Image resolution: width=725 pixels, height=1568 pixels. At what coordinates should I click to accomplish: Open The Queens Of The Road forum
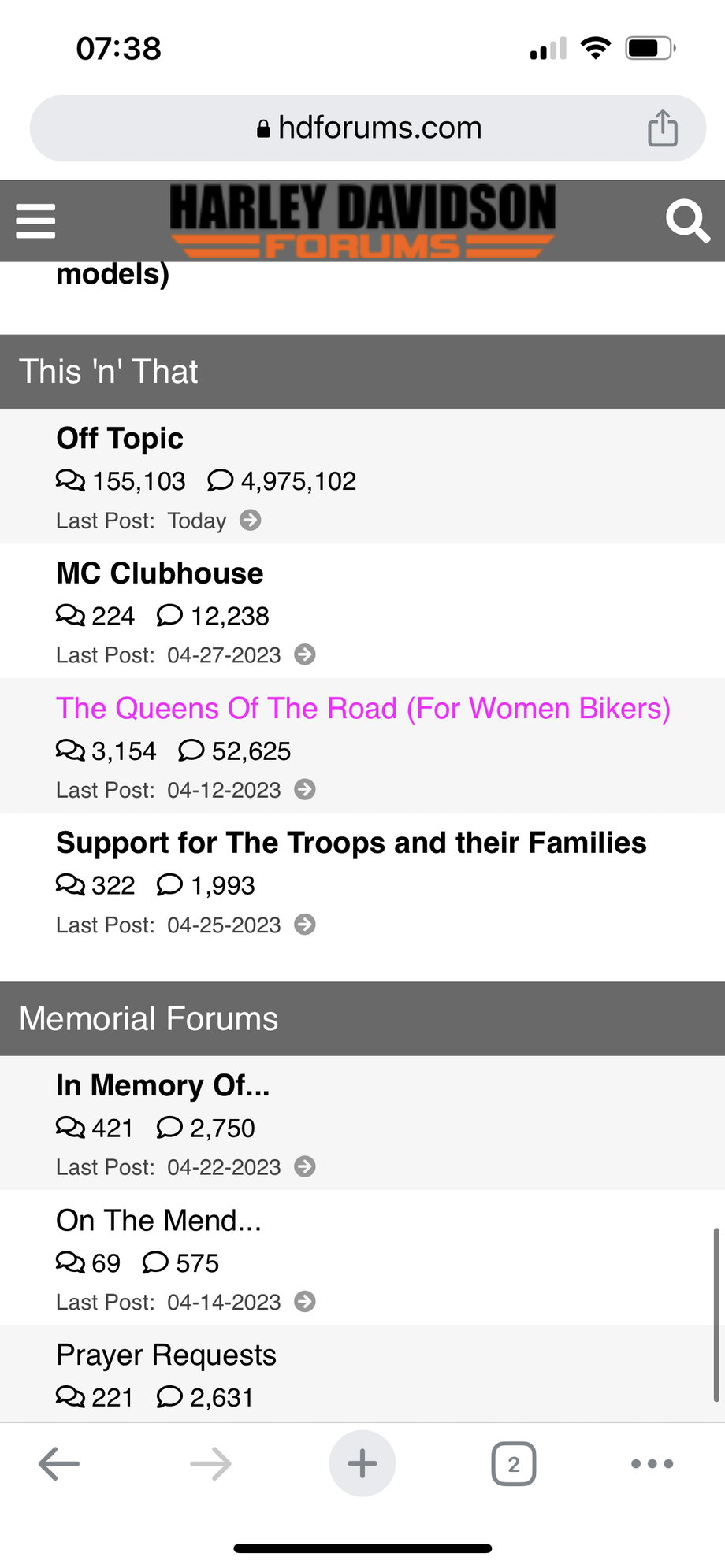[x=362, y=709]
